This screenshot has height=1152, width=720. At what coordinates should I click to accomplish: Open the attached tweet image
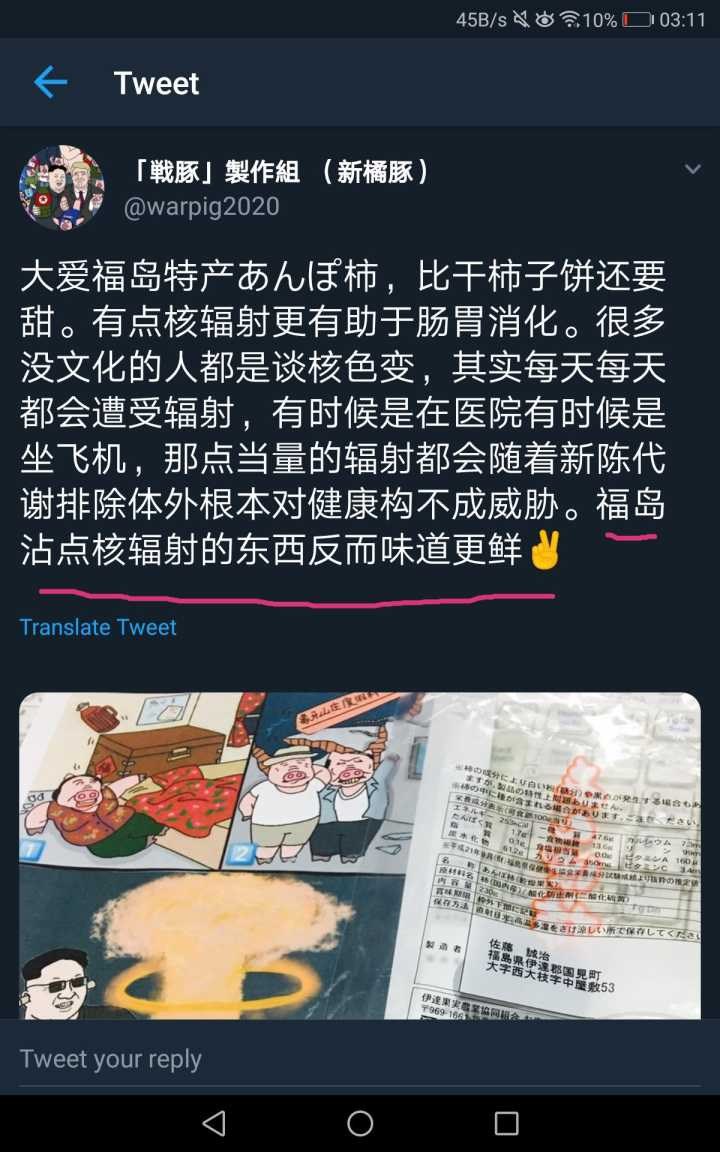pyautogui.click(x=360, y=855)
